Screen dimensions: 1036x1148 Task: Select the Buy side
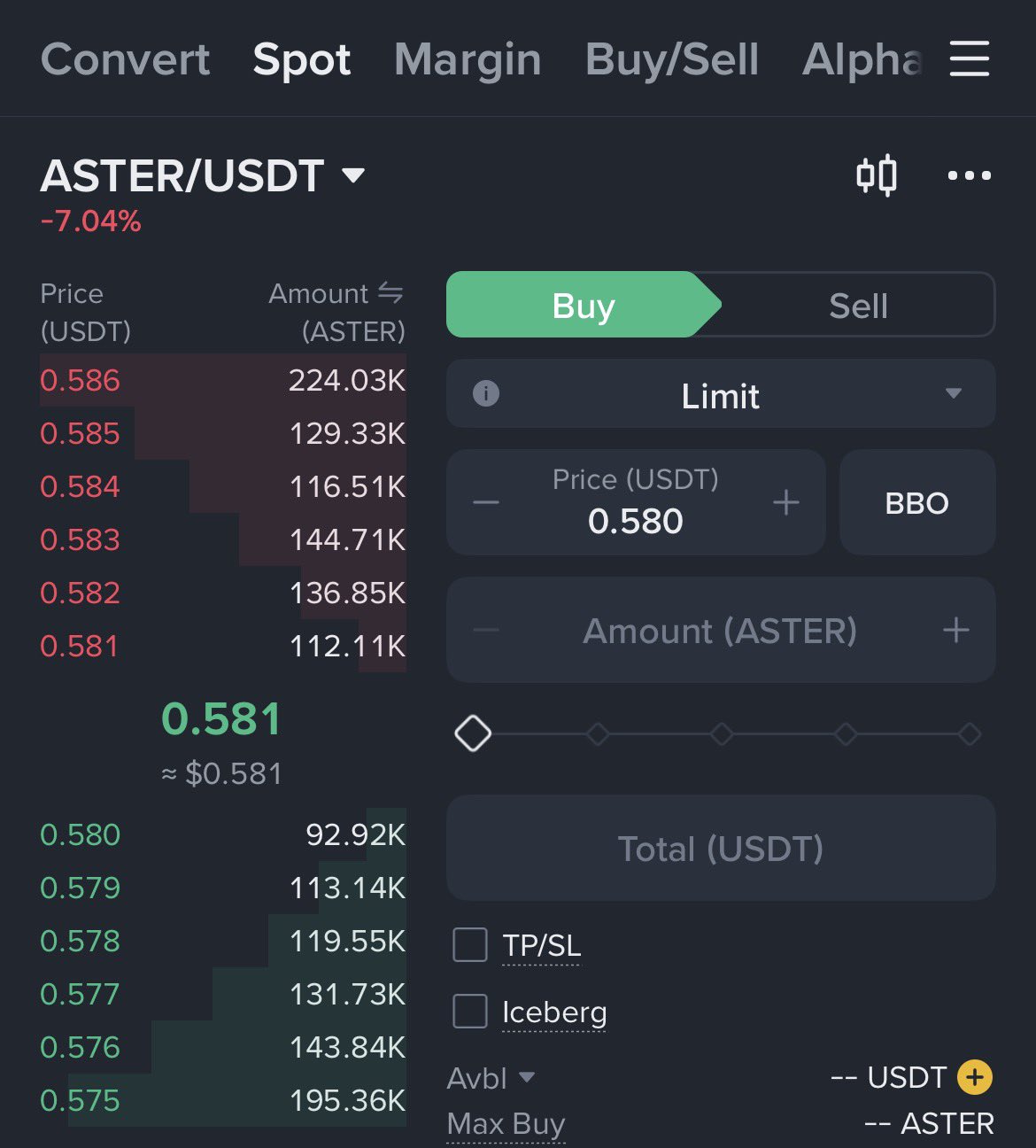pyautogui.click(x=584, y=306)
